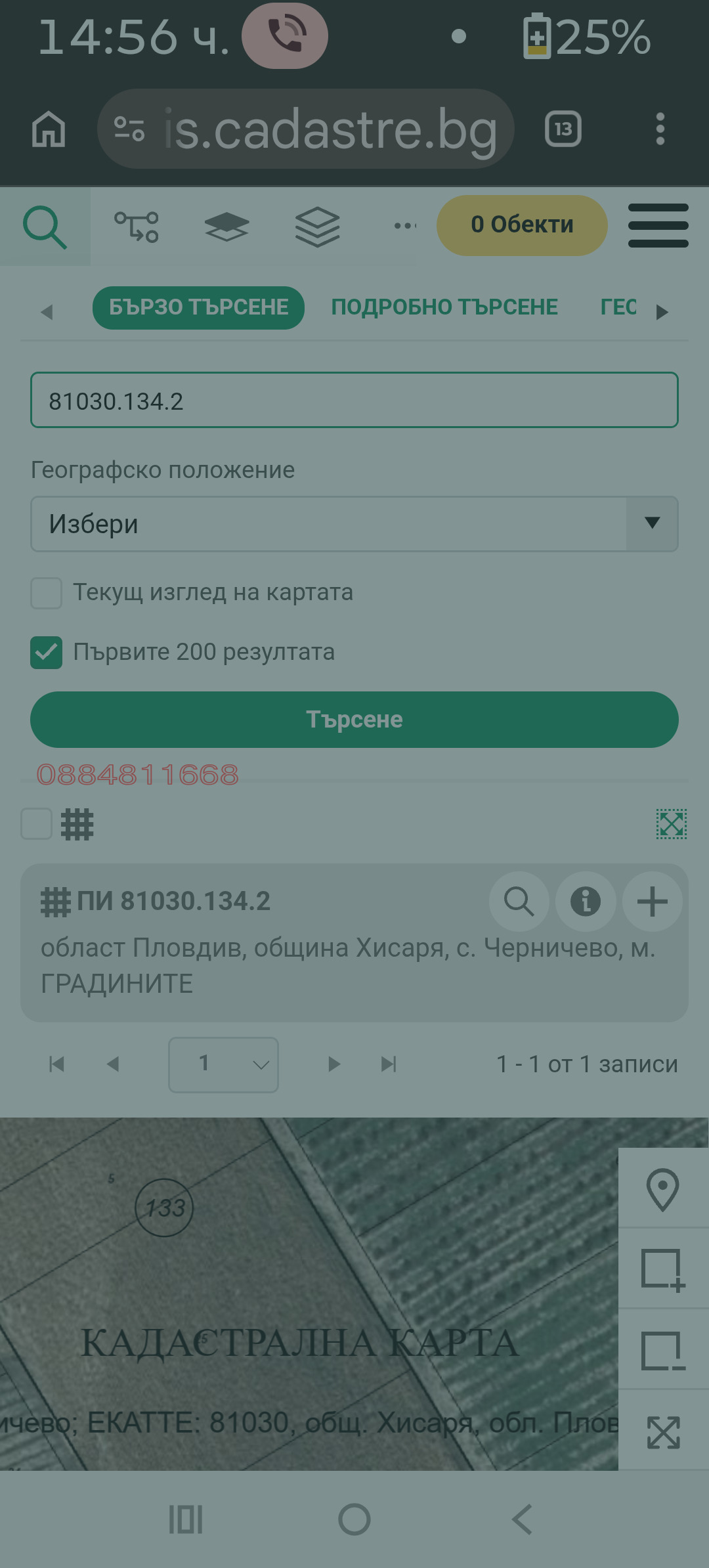Go back with system back button
The image size is (709, 1568).
[x=523, y=1519]
